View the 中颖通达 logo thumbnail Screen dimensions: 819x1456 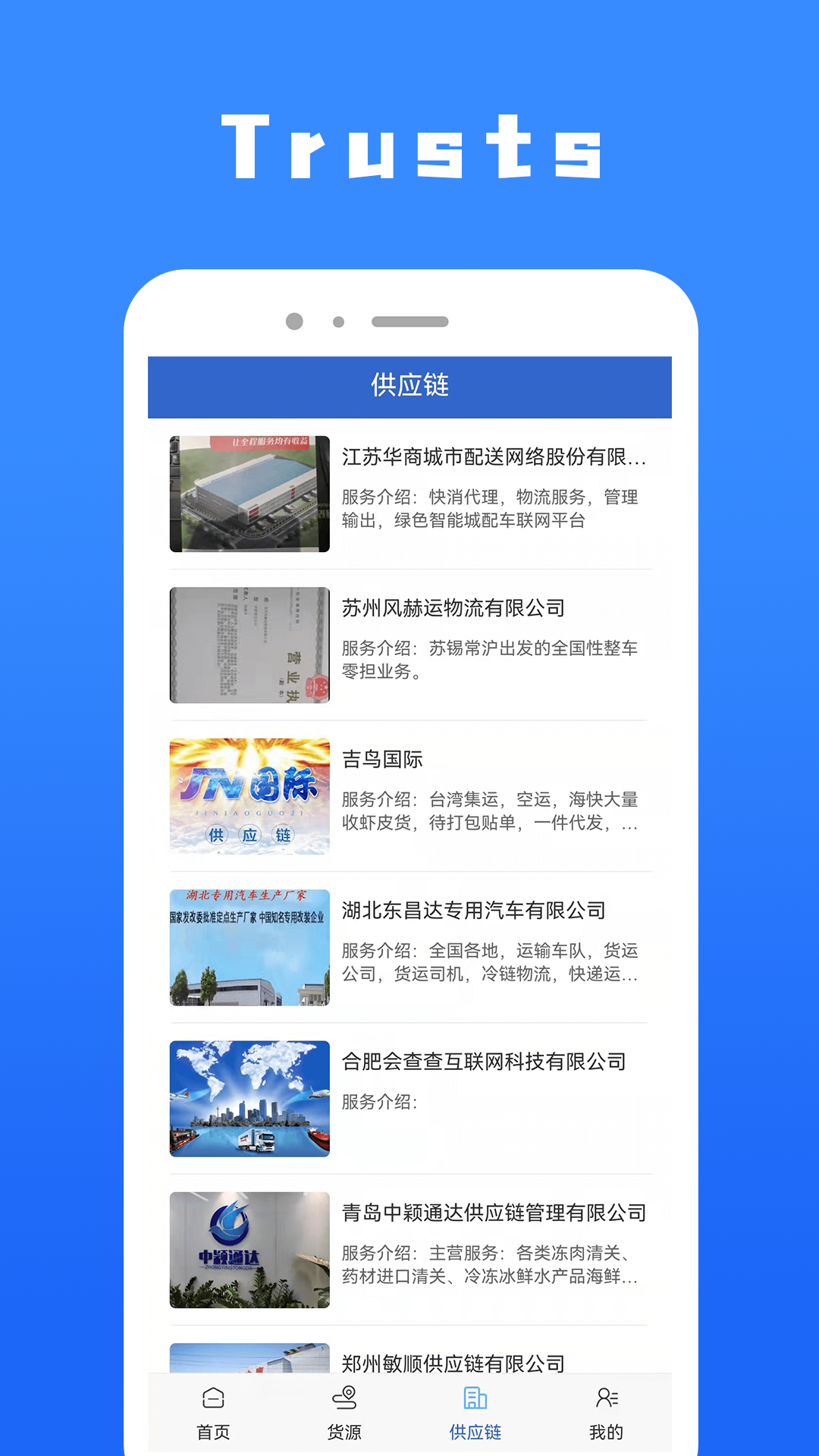point(249,1250)
